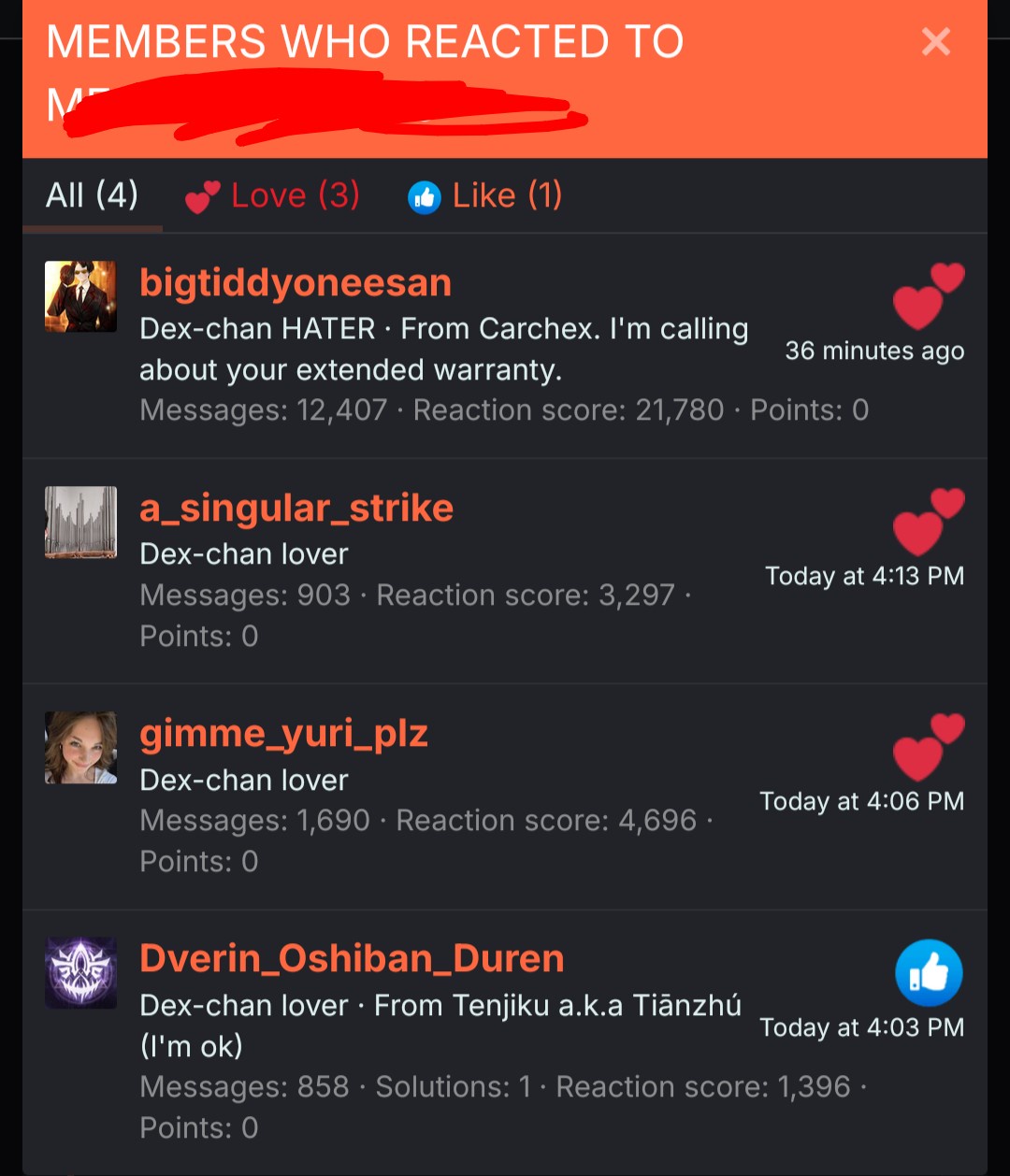Open bigtiddyoneesan's profile link
Viewport: 1010px width, 1176px height.
pos(296,283)
